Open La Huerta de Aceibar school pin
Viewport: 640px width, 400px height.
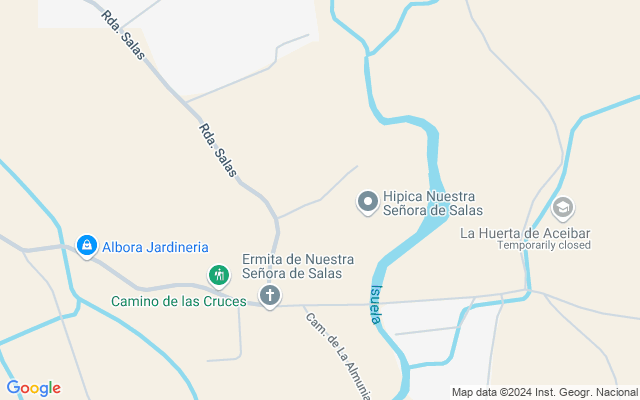coord(563,208)
